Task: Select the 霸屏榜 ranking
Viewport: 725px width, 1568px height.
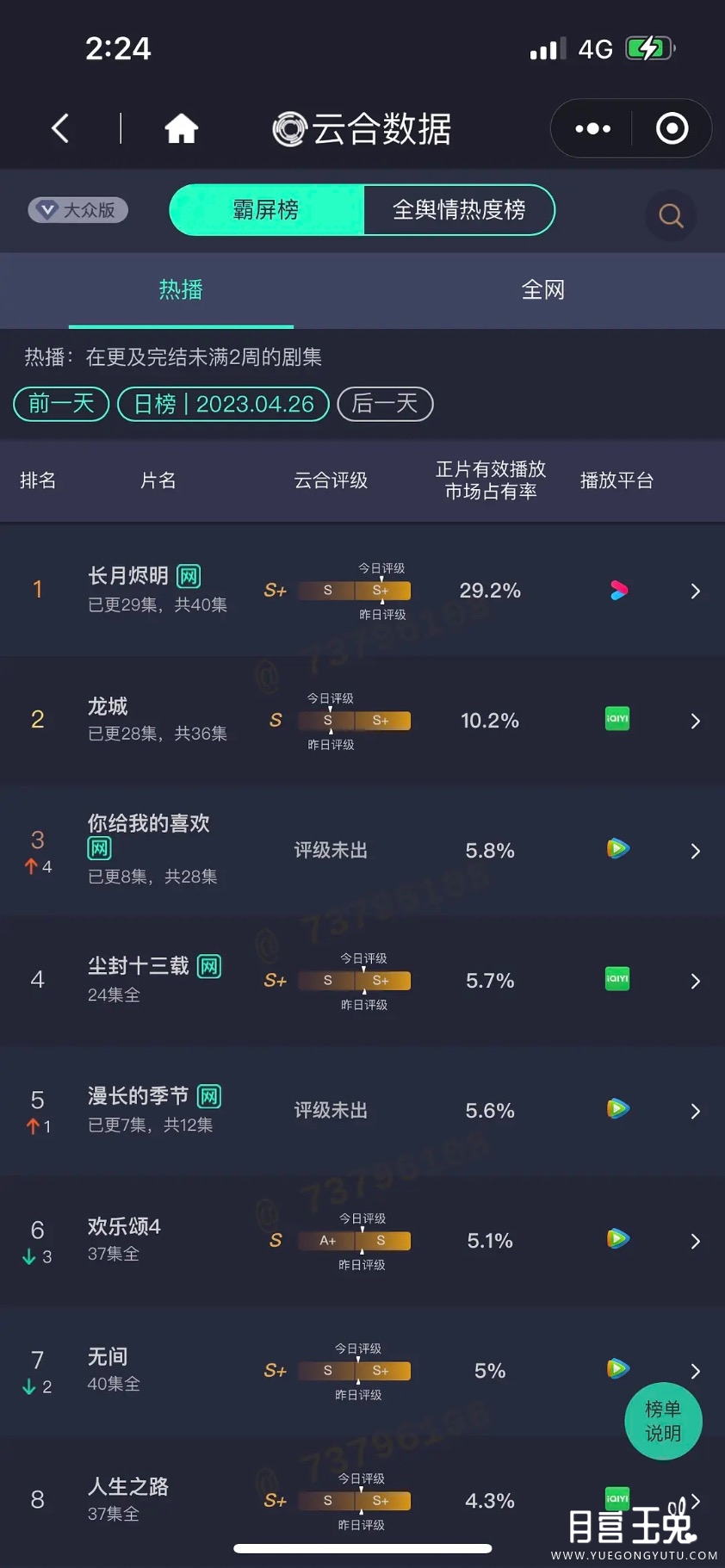Action: (x=267, y=210)
